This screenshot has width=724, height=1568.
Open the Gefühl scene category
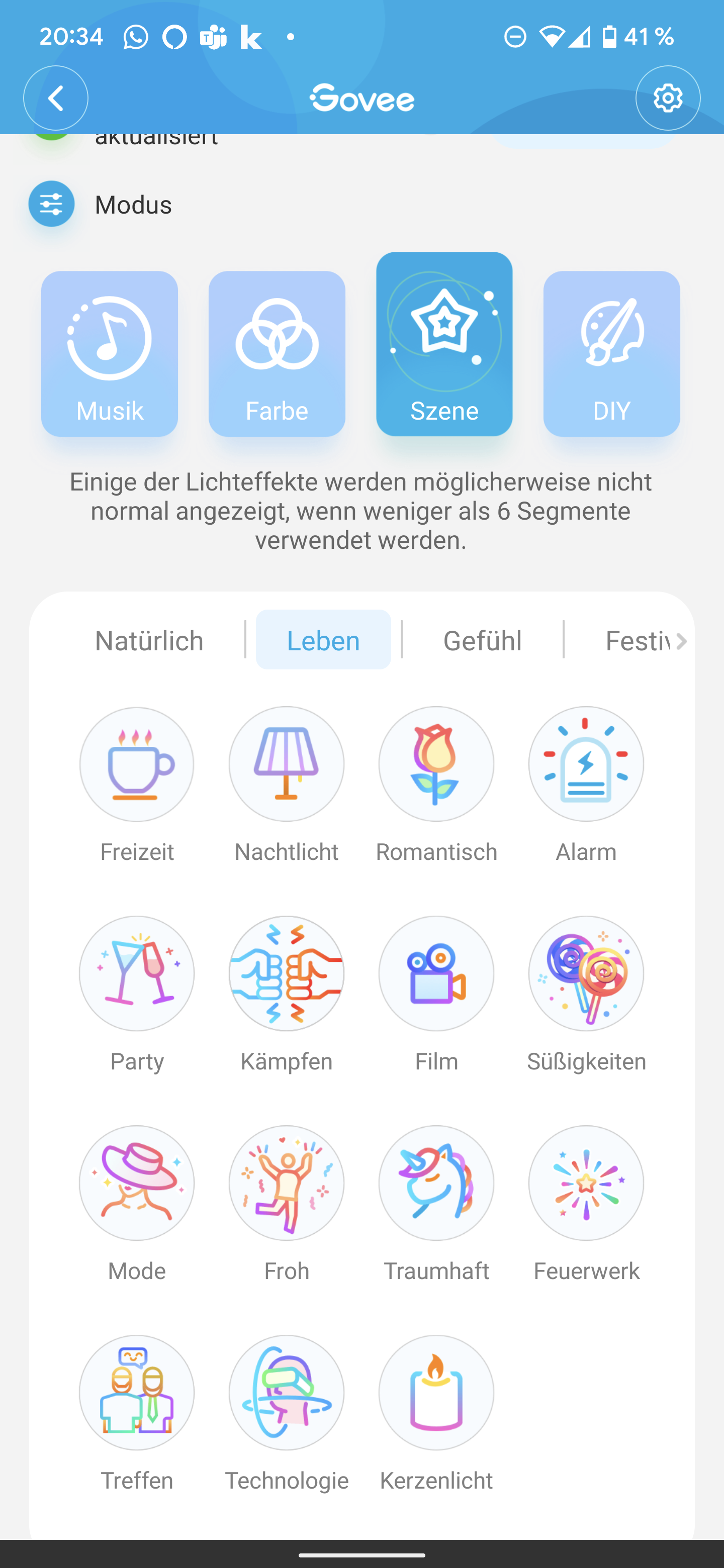pyautogui.click(x=482, y=640)
